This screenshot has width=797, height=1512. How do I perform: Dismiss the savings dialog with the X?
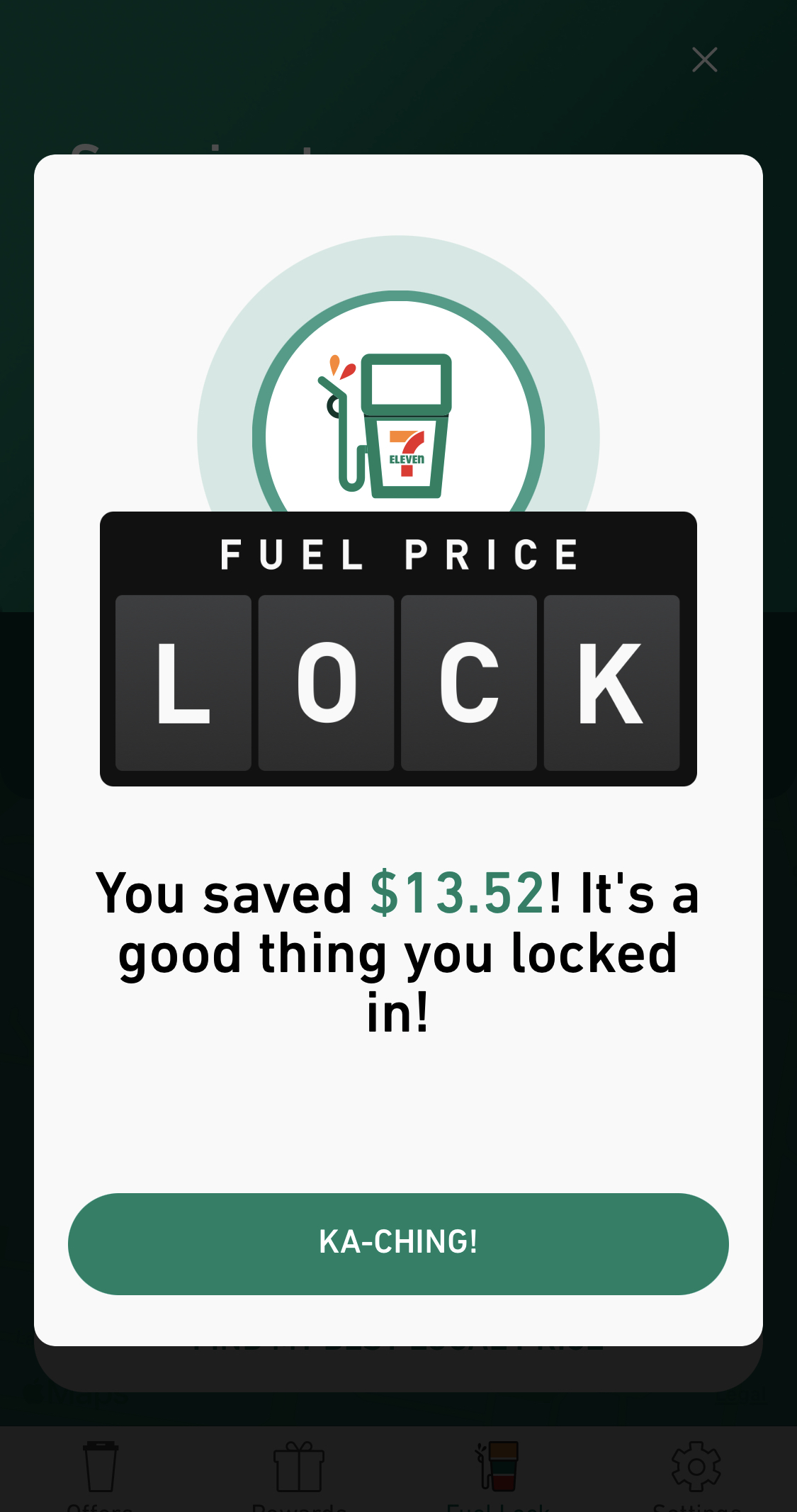coord(705,60)
